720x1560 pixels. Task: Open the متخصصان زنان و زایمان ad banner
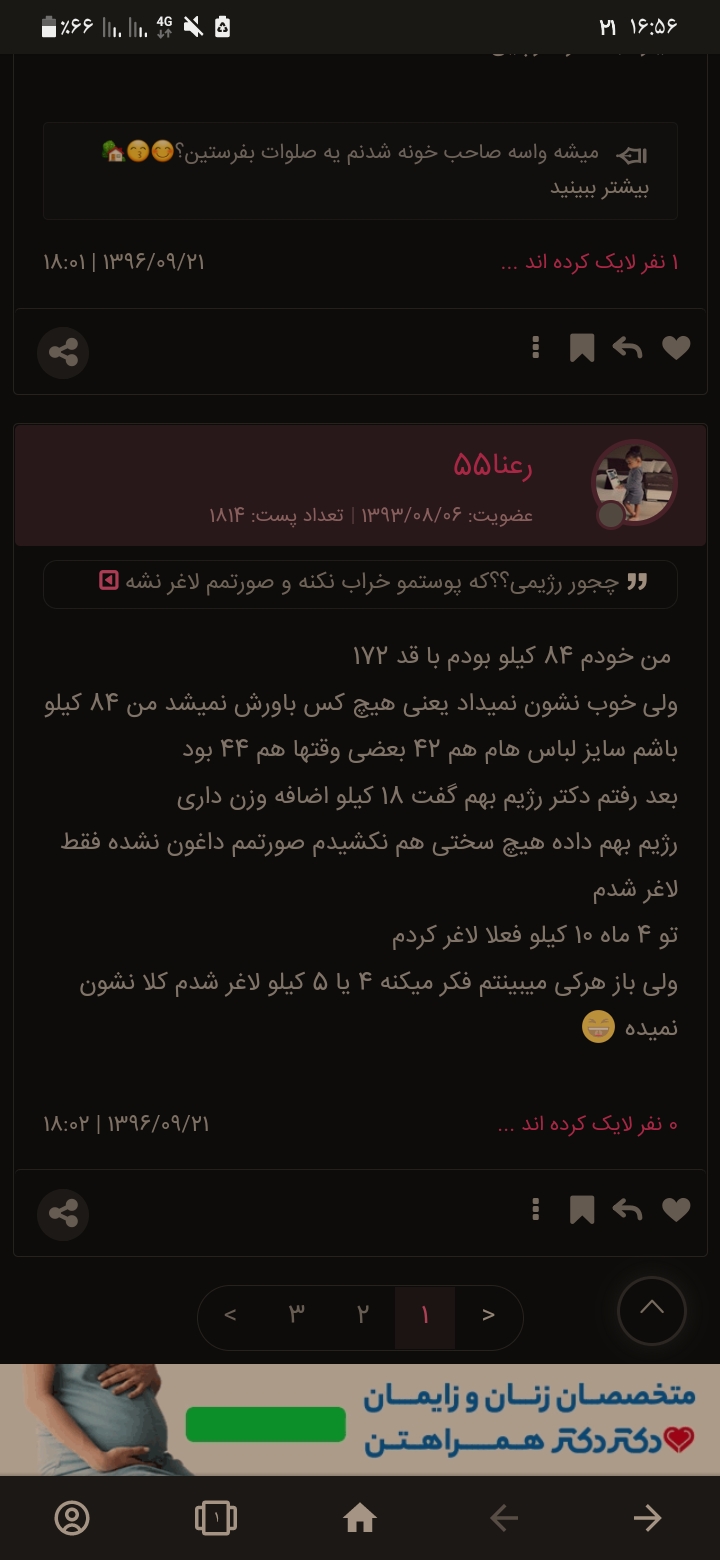(360, 1420)
